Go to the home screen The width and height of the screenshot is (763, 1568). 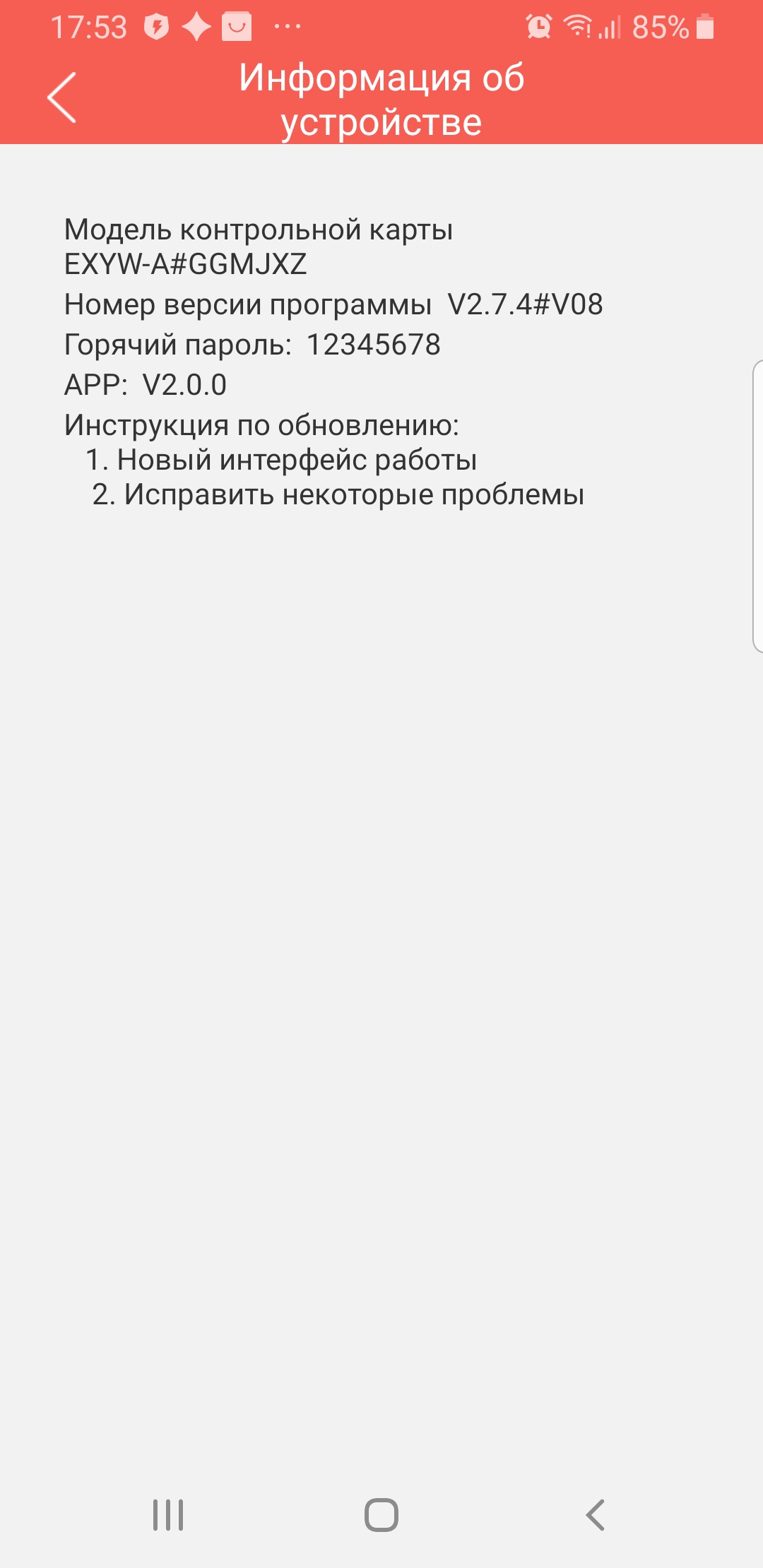pos(381,1515)
